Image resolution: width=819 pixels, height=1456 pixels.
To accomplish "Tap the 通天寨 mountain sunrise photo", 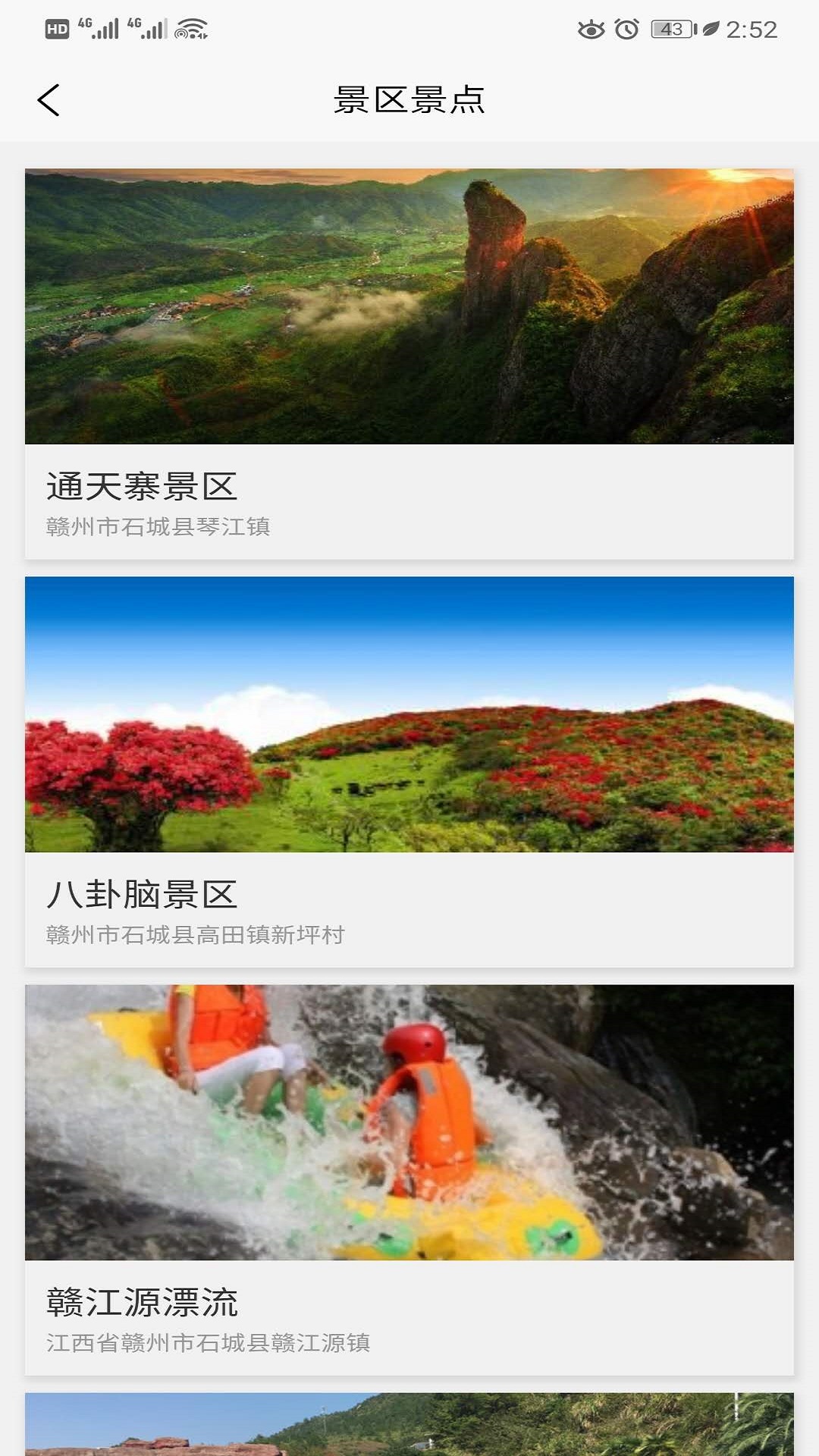I will click(x=409, y=303).
